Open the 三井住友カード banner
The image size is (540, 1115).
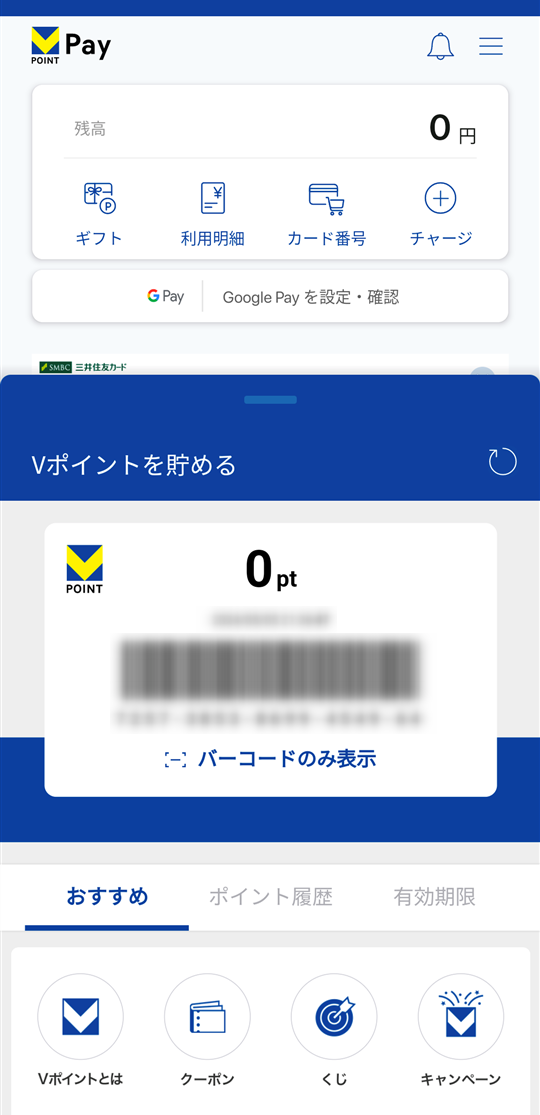(270, 364)
